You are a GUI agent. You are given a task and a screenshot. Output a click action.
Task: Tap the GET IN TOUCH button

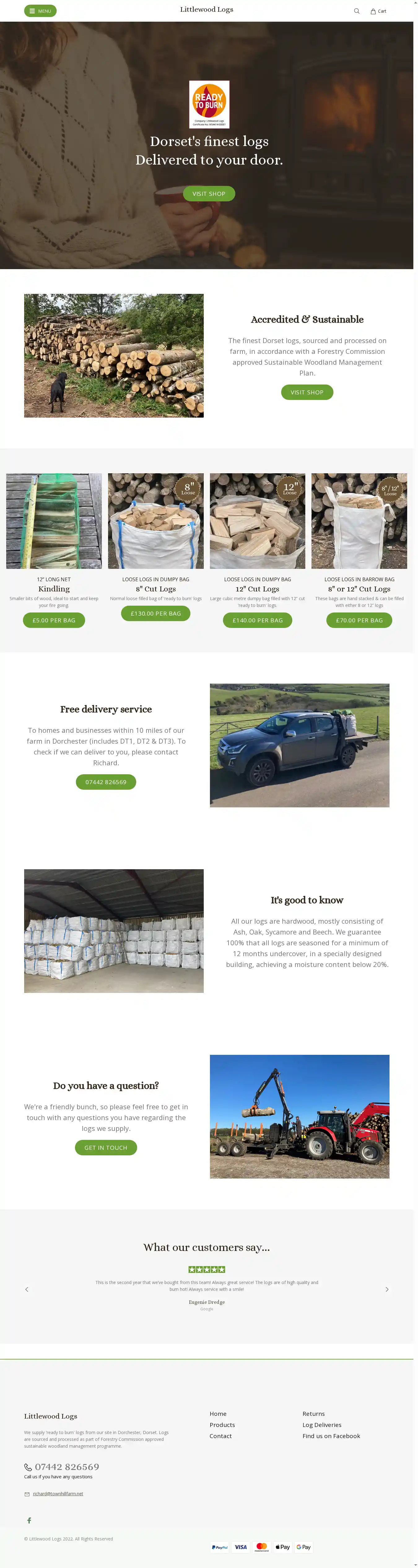[105, 1147]
